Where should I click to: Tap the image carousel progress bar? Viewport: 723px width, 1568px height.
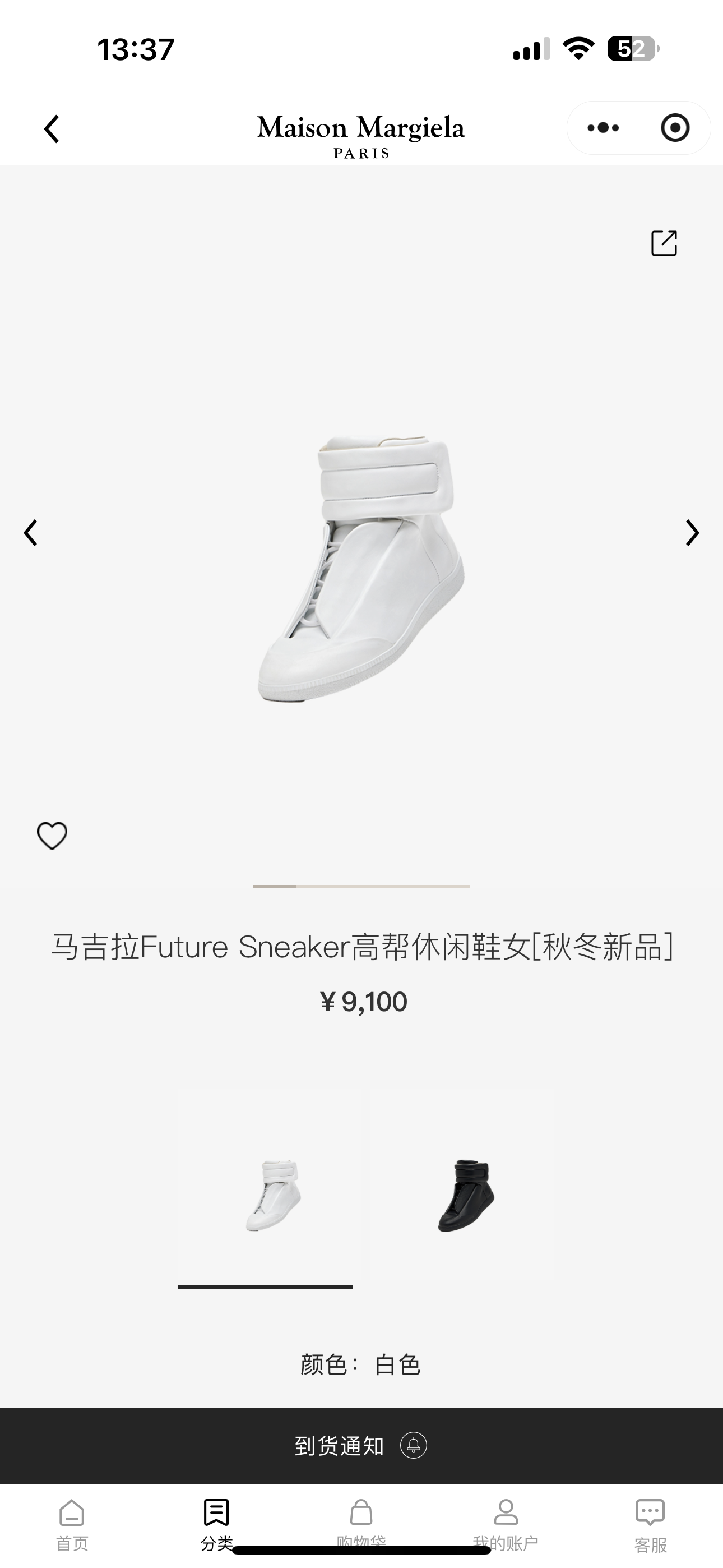361,887
